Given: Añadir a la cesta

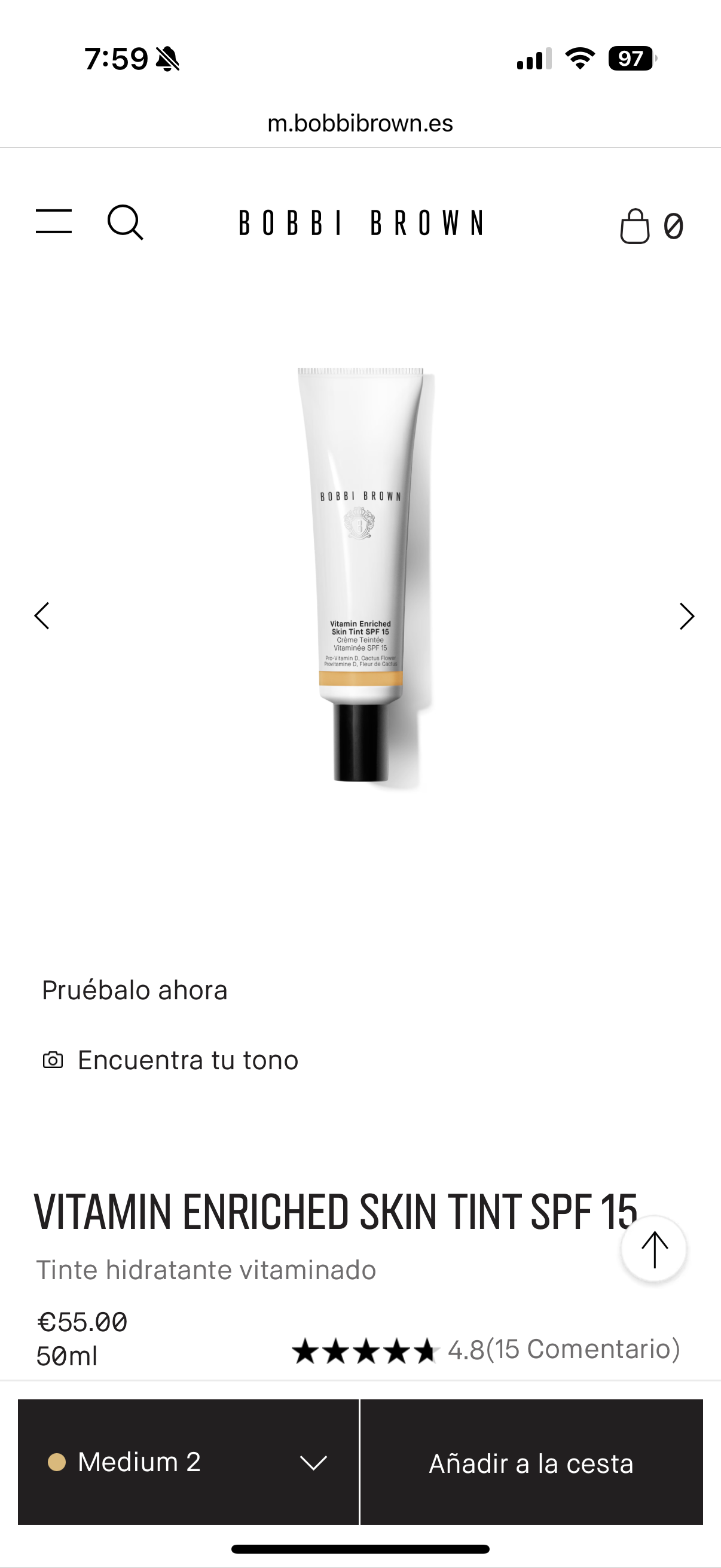Looking at the screenshot, I should pos(531,1463).
